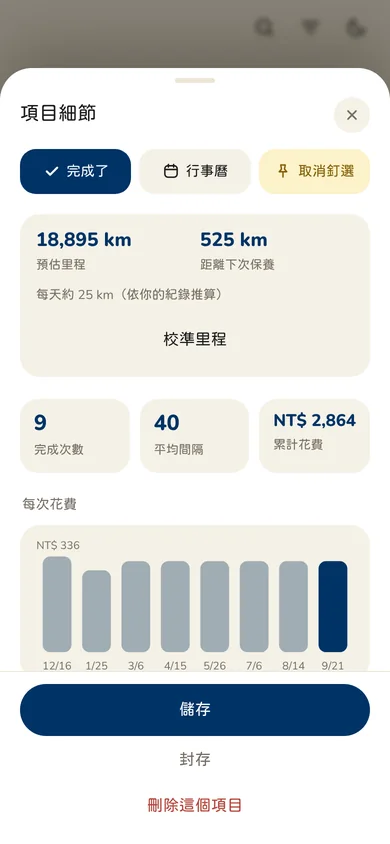
Task: Close the 項目細節 sheet
Action: 352,115
